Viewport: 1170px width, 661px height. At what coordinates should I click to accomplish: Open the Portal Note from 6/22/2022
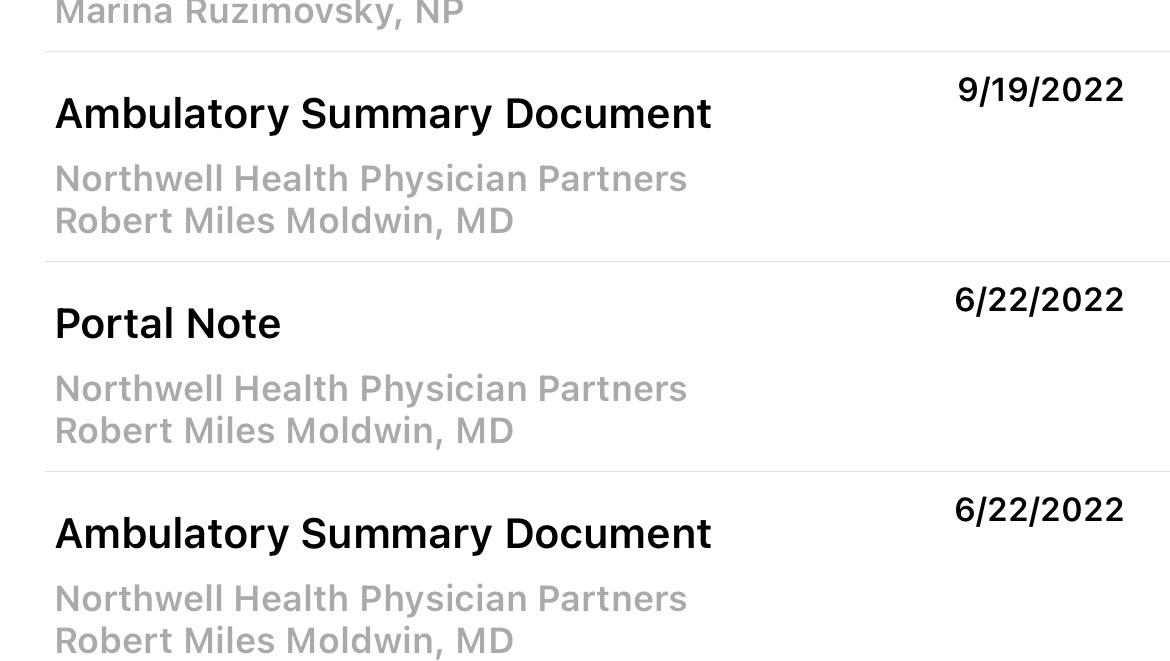pos(168,324)
